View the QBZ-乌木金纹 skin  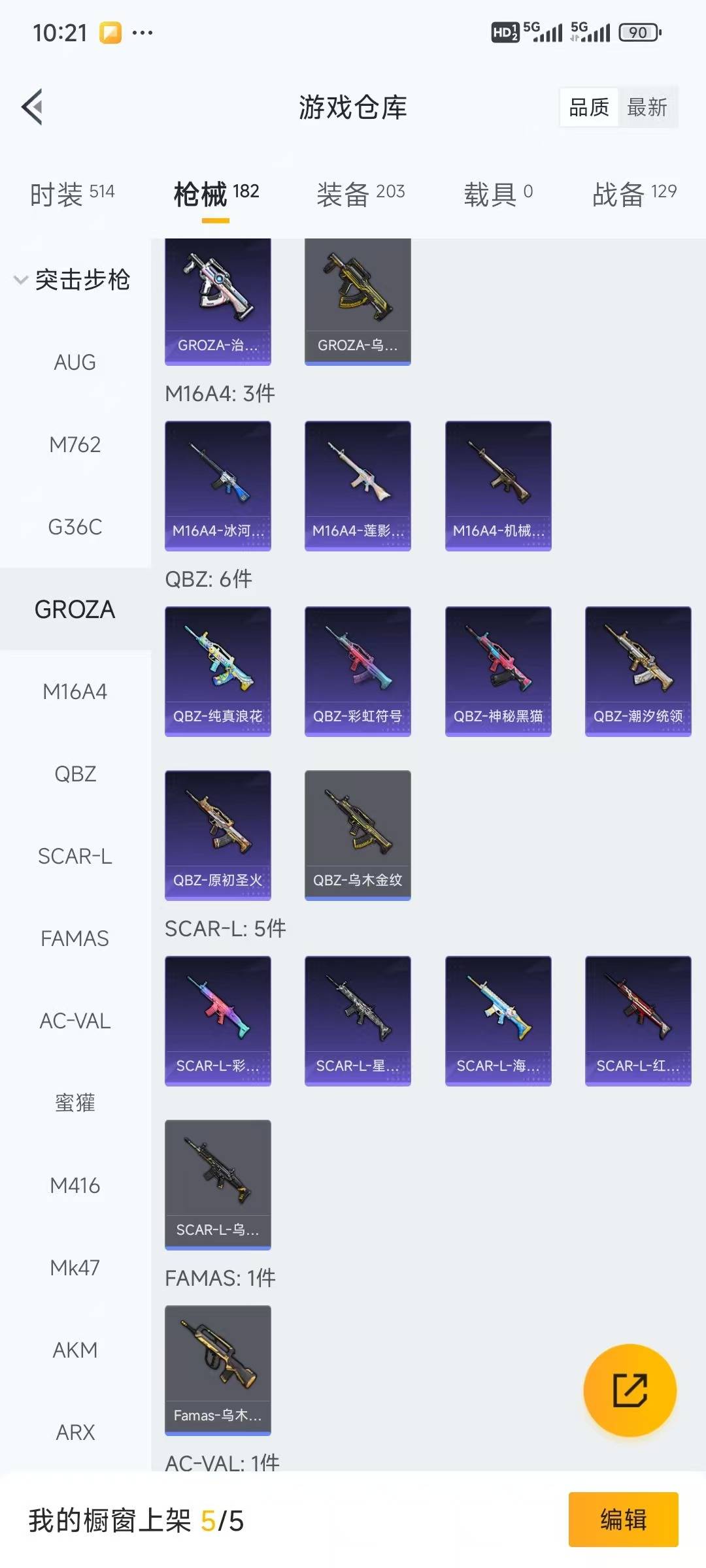[x=358, y=835]
